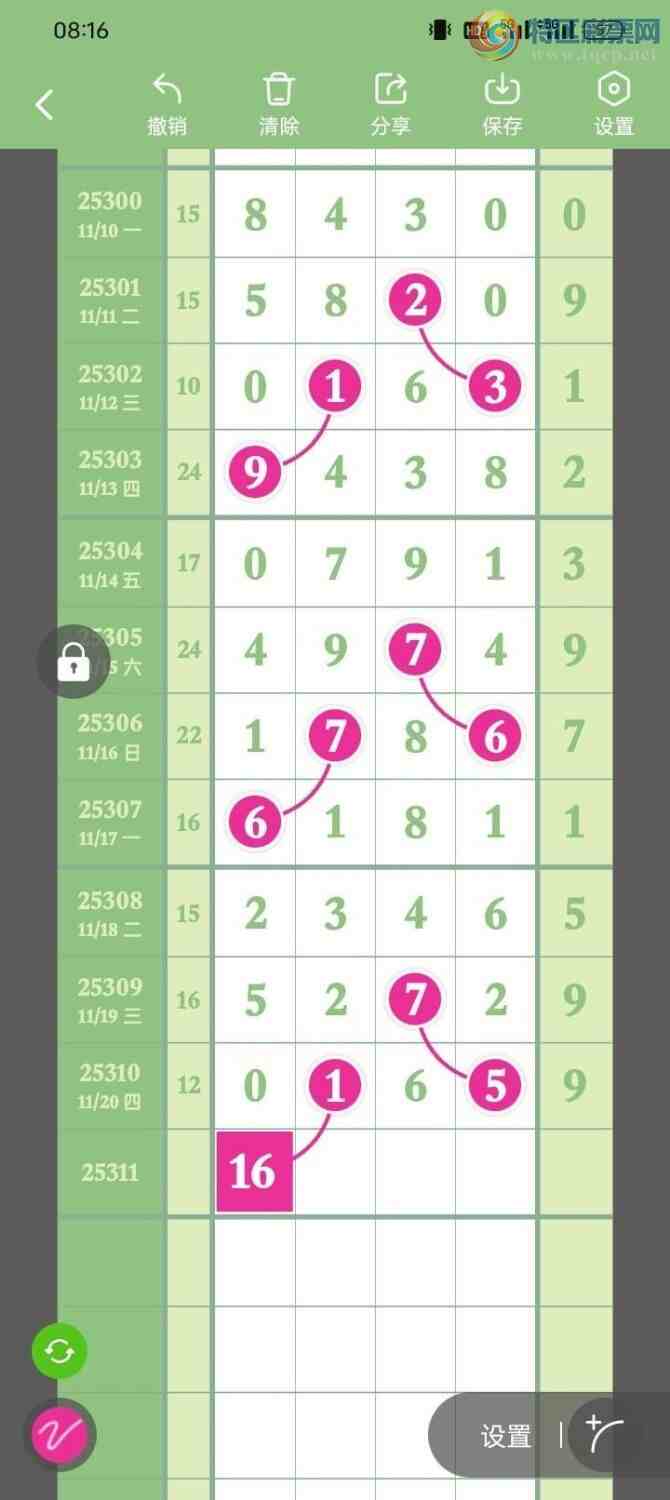Share this chart (分享)
This screenshot has width=670, height=1500.
(x=390, y=104)
